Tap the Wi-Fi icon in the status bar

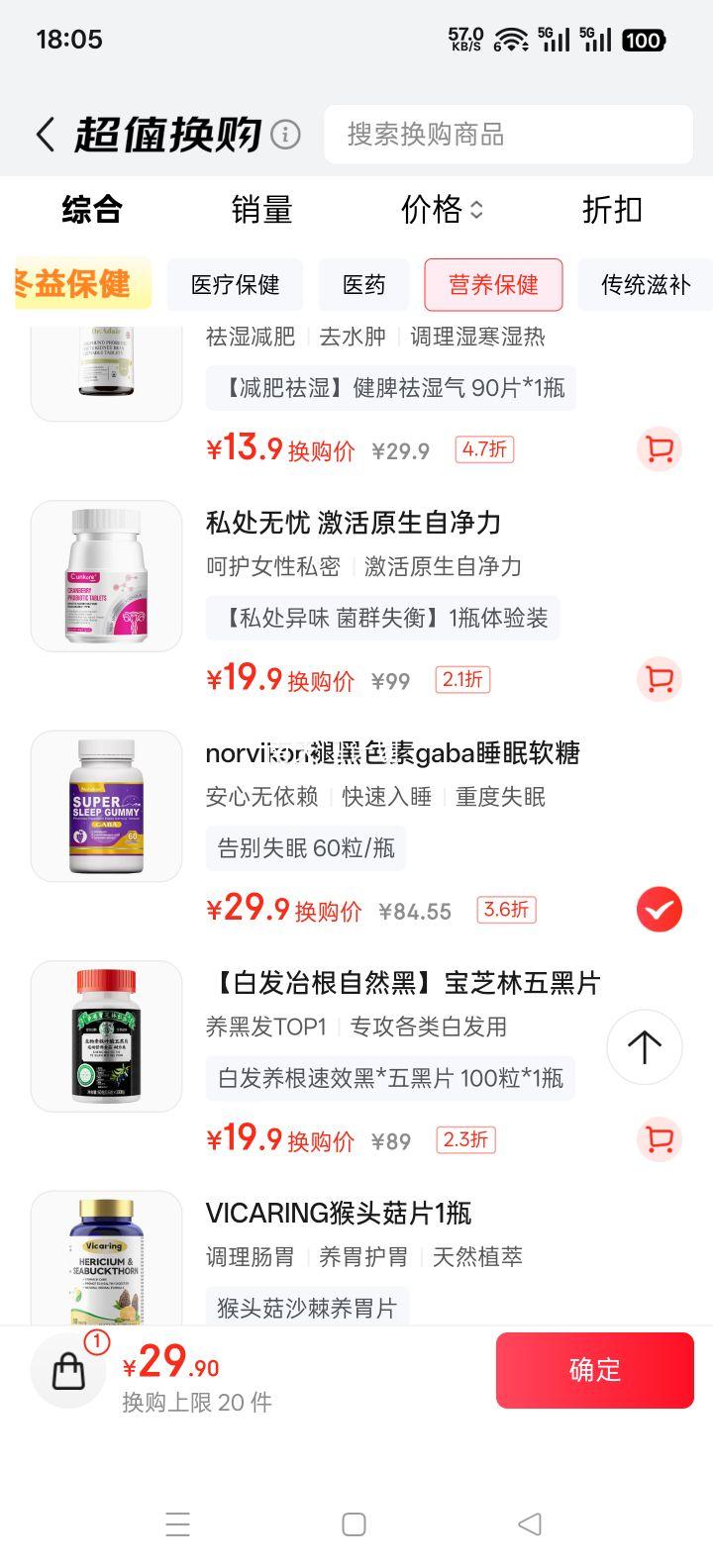point(509,40)
